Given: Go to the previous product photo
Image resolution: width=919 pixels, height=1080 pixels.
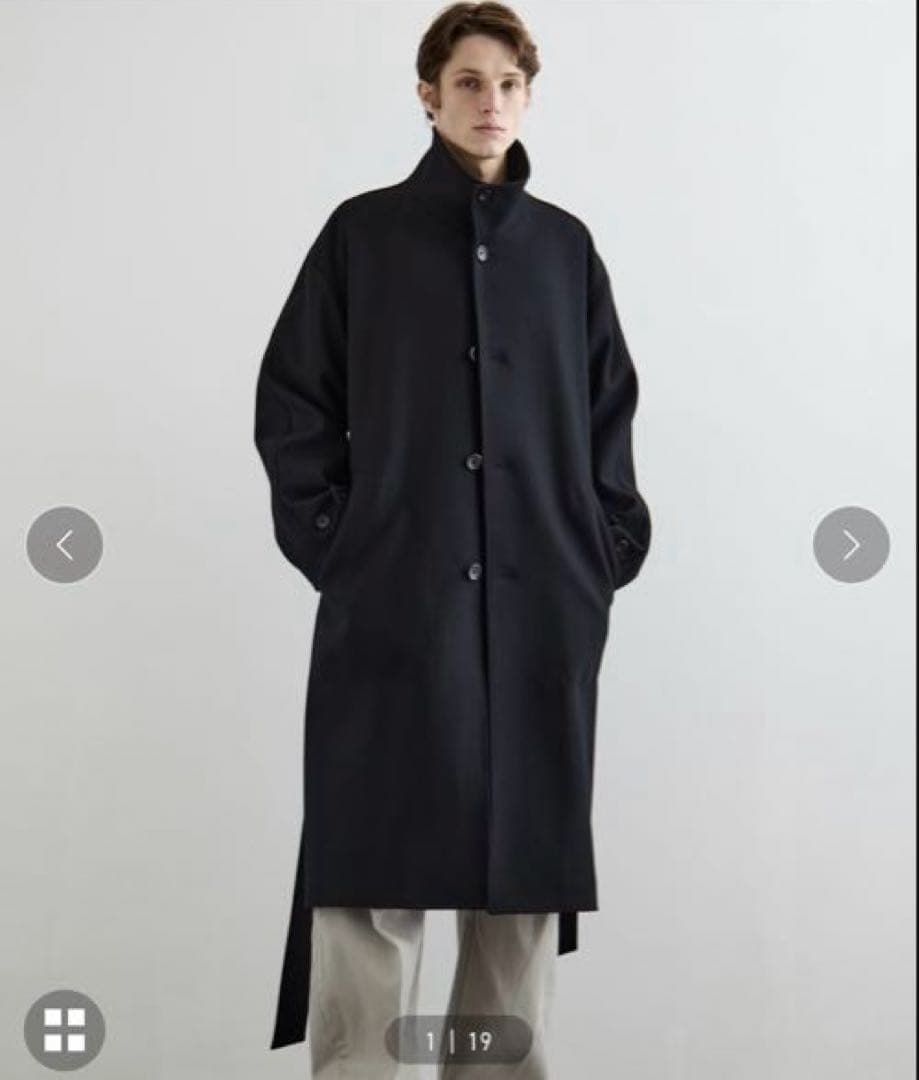Looking at the screenshot, I should [64, 545].
